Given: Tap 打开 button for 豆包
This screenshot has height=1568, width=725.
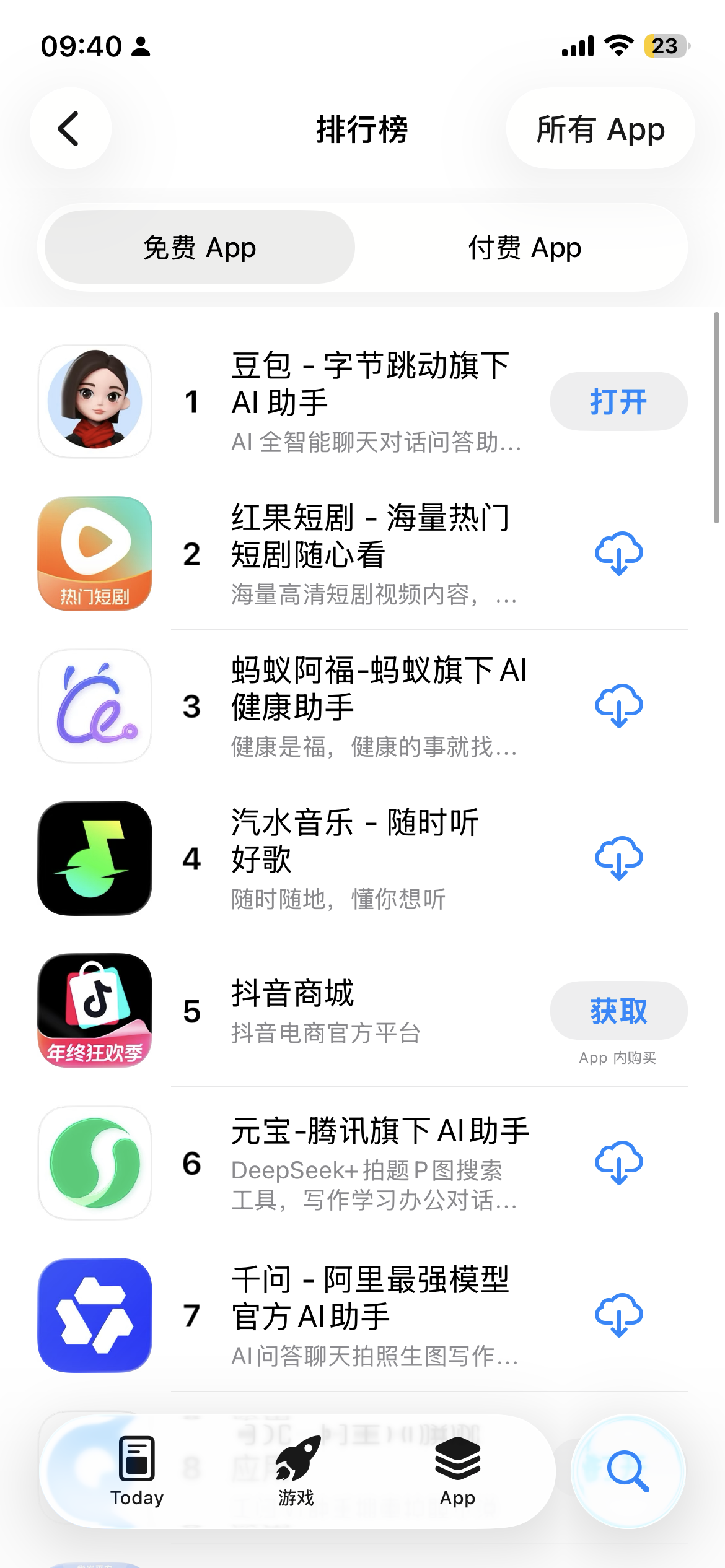Looking at the screenshot, I should pos(618,401).
